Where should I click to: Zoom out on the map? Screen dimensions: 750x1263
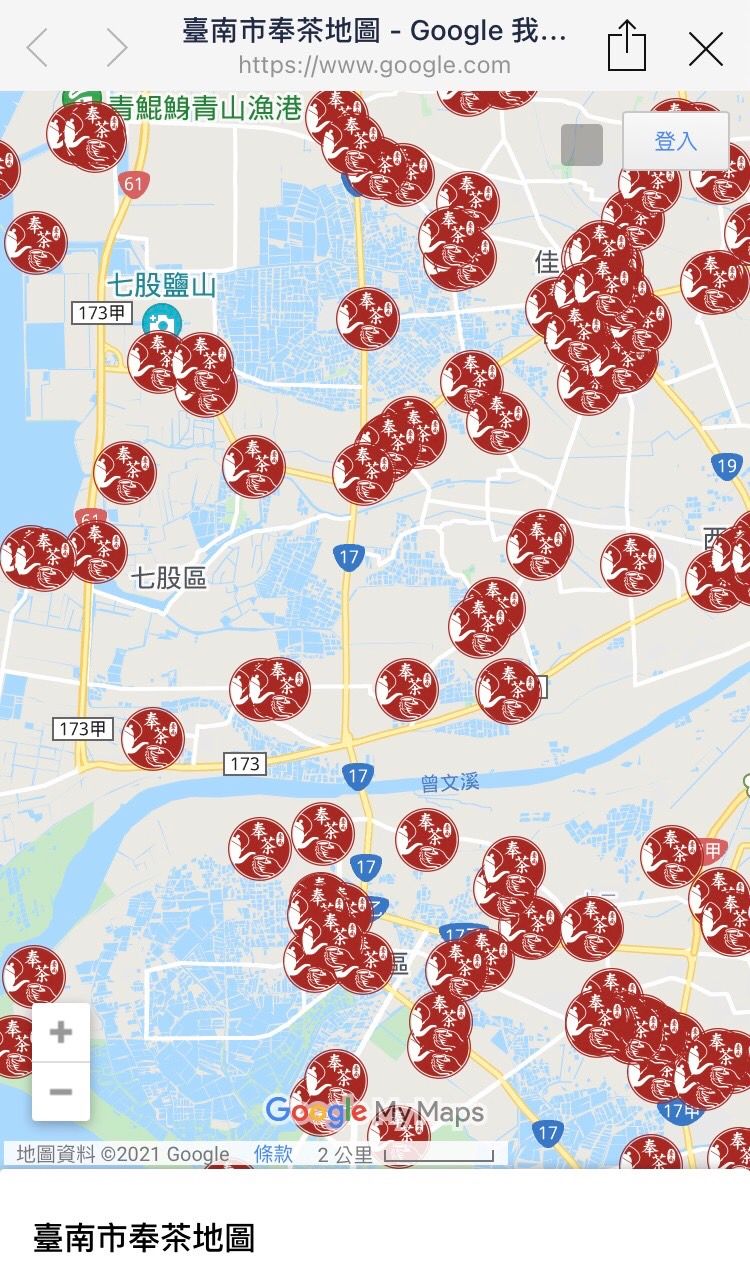point(61,1091)
